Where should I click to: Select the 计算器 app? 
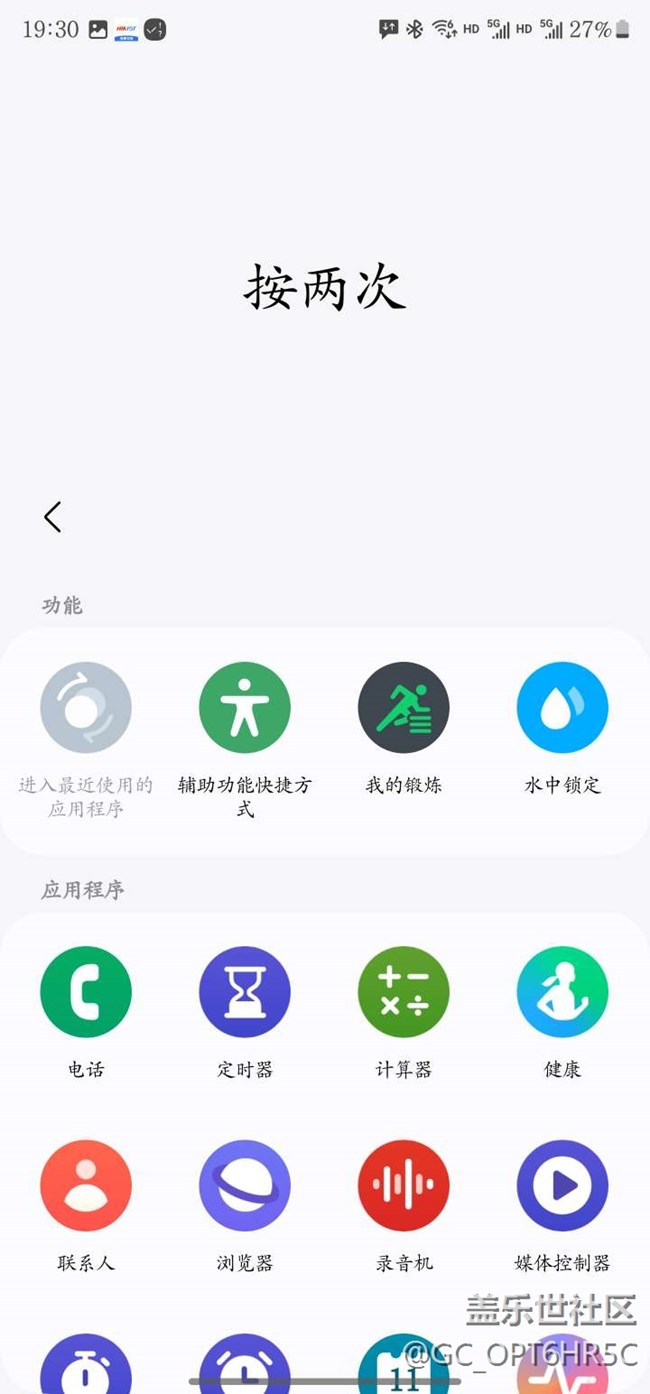tap(403, 992)
